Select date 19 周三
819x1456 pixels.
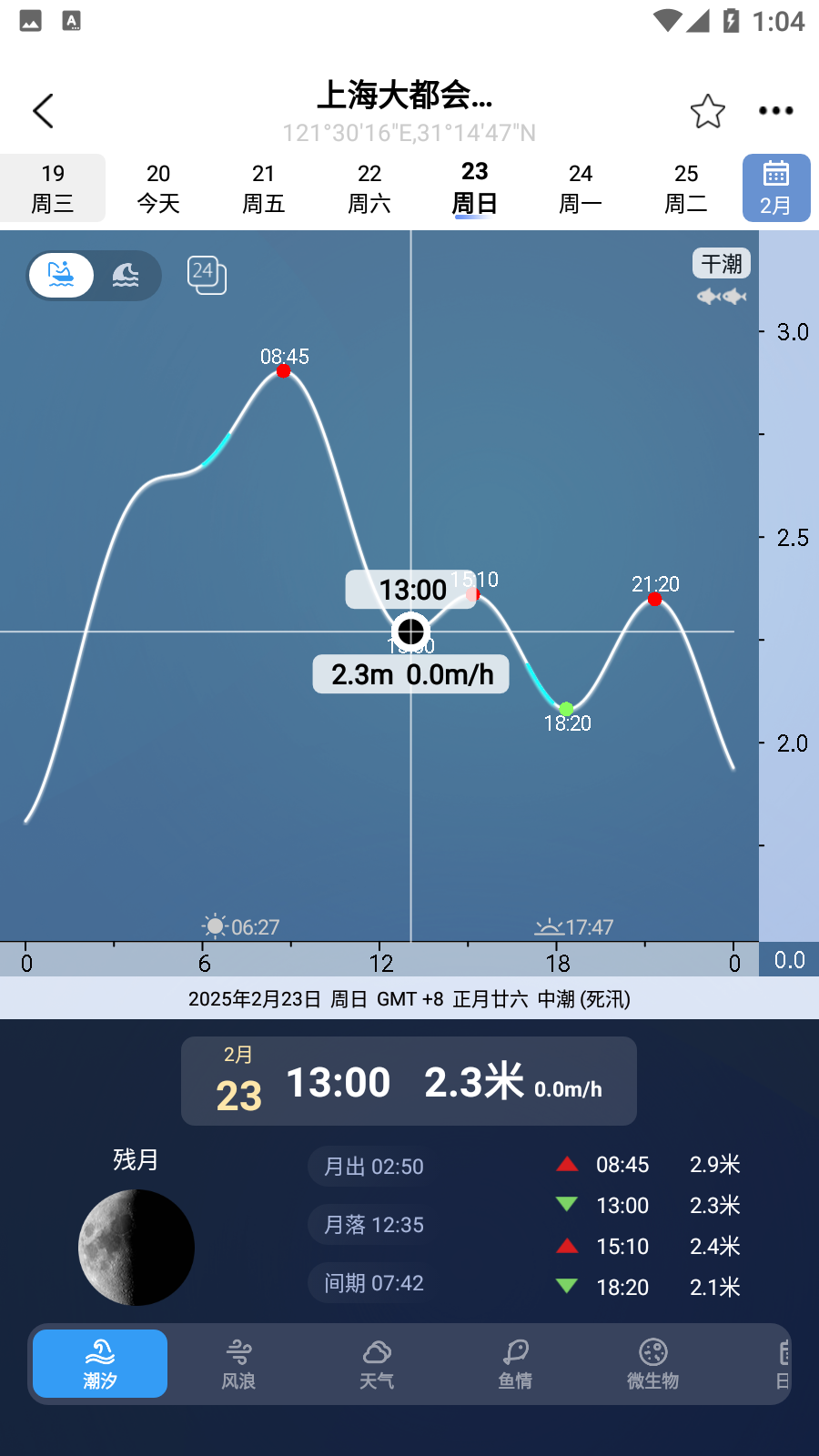click(53, 188)
